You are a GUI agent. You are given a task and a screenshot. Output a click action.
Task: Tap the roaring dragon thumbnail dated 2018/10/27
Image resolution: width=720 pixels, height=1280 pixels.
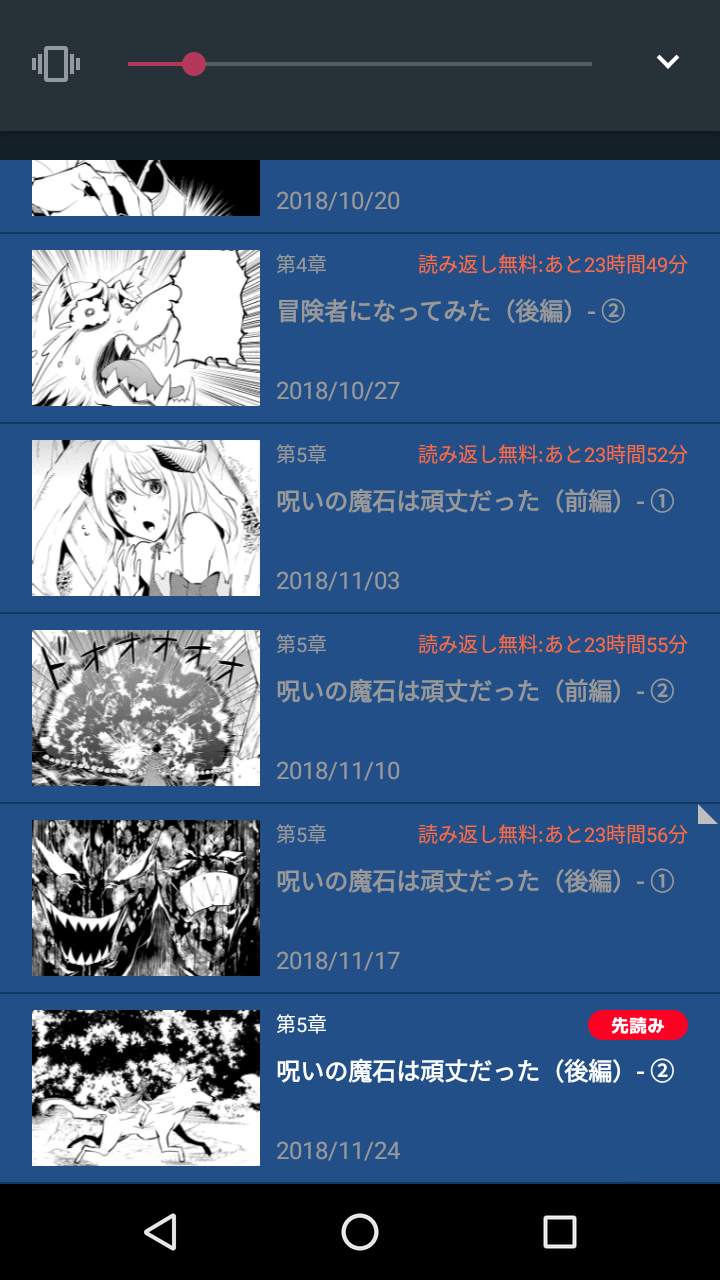145,327
